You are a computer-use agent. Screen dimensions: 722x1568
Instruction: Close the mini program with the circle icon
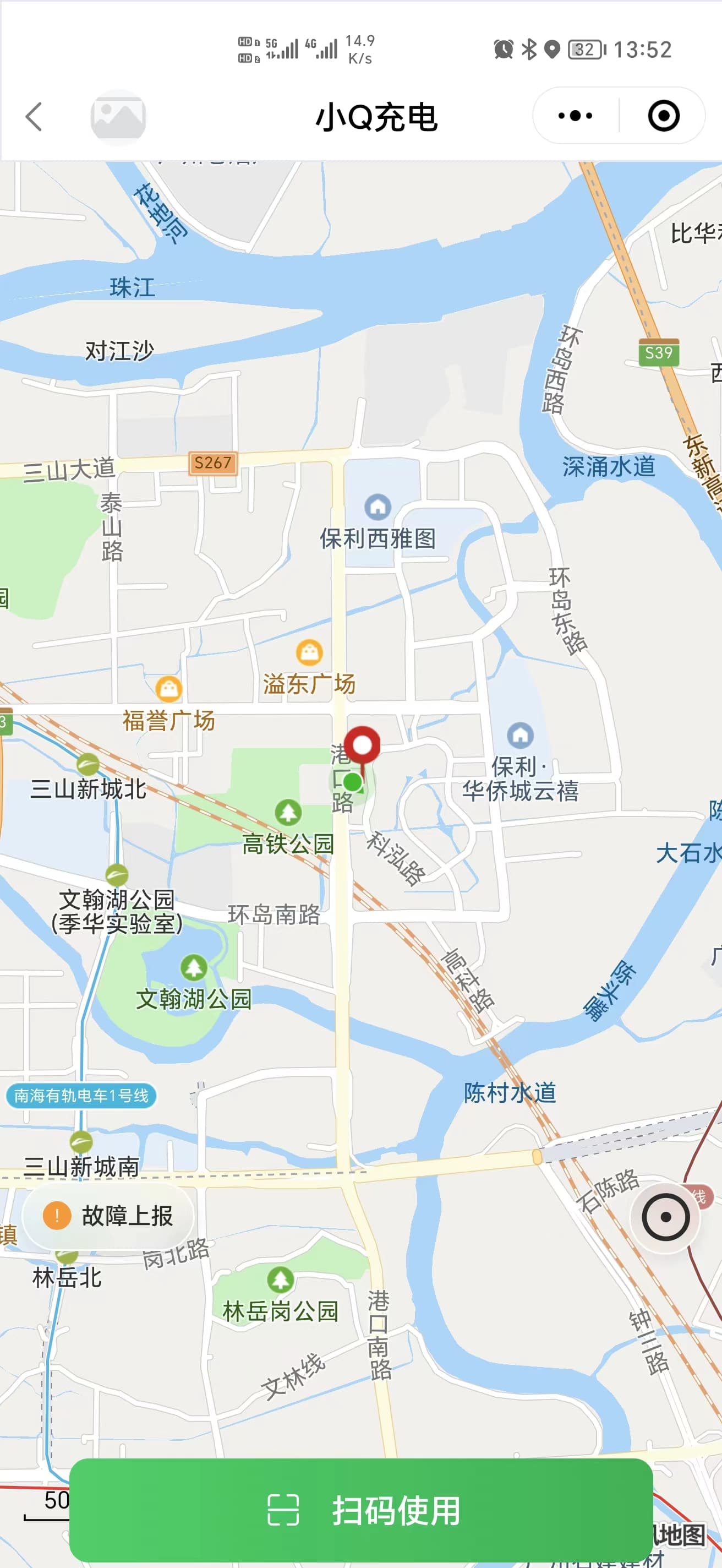(663, 116)
